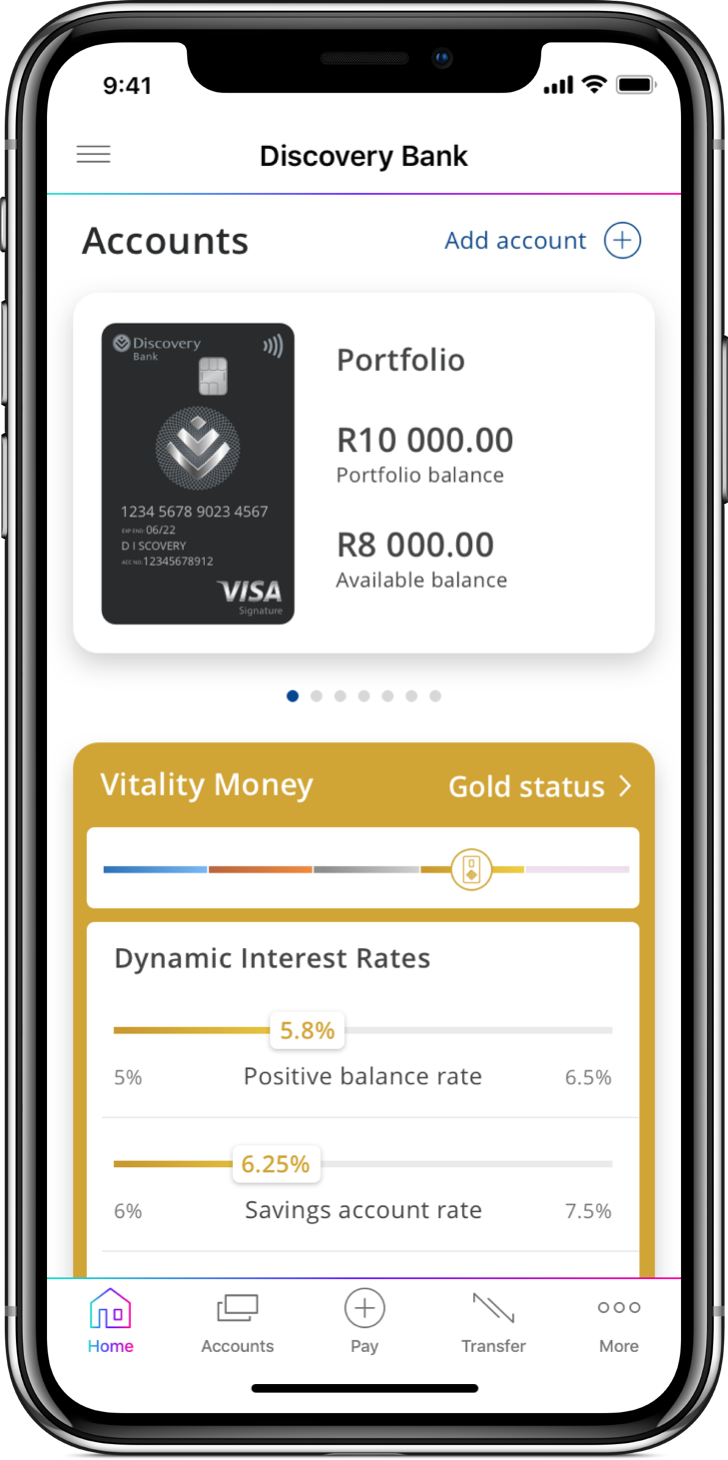The image size is (728, 1460).
Task: Switch to the Transfer tab
Action: coord(493,1320)
